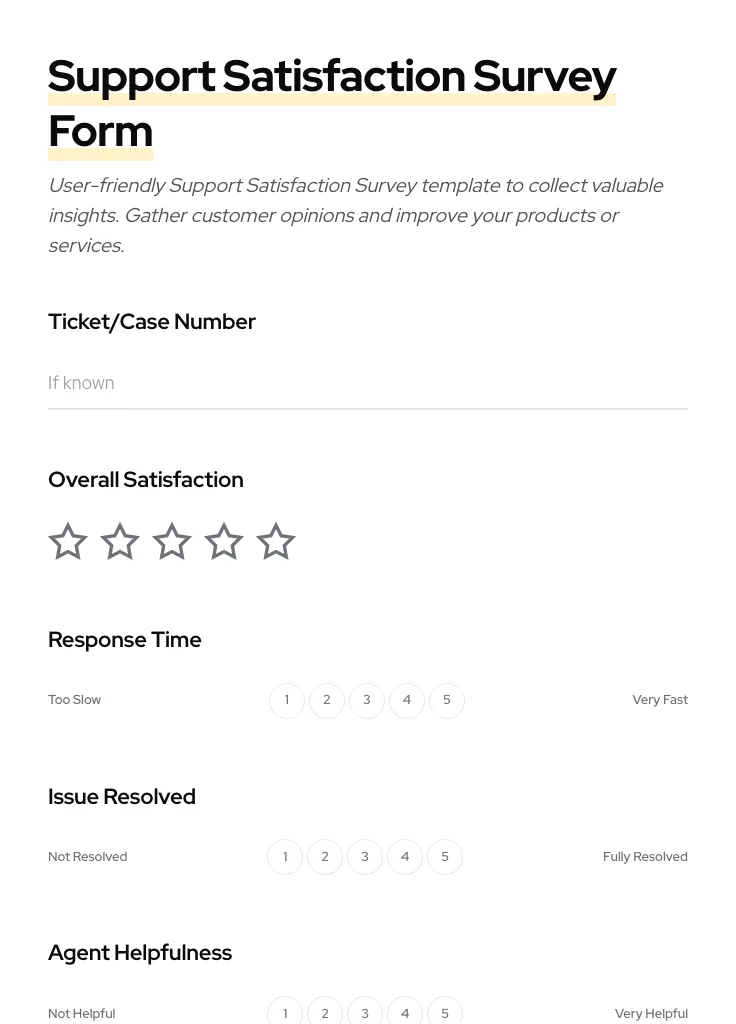Rate Response Time as 1, Too Slow
Screen dimensions: 736x1024
(x=287, y=700)
